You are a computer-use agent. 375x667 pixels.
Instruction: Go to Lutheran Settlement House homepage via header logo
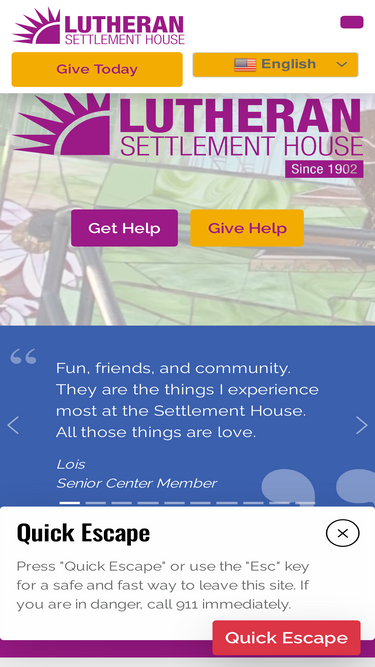[99, 26]
